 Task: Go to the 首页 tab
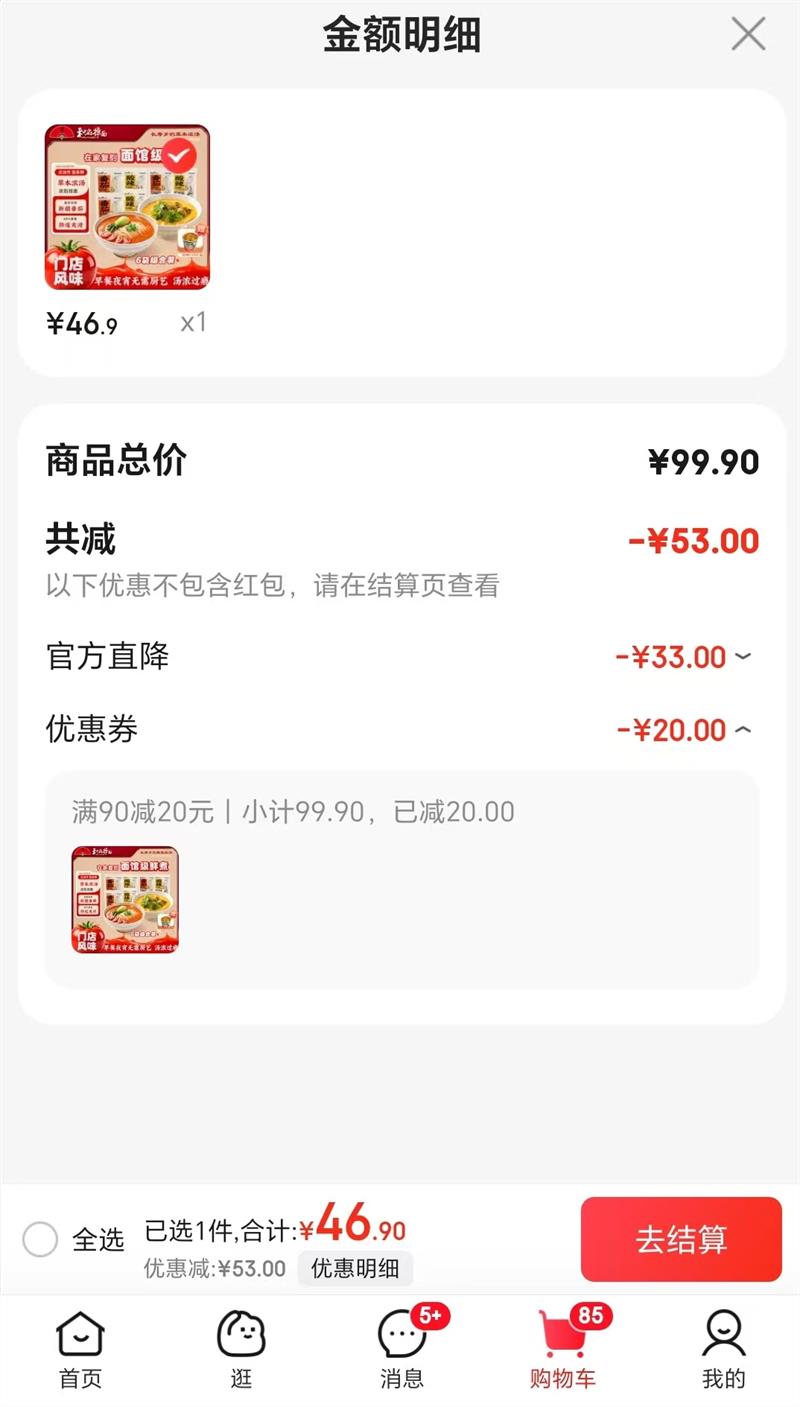click(x=80, y=1350)
